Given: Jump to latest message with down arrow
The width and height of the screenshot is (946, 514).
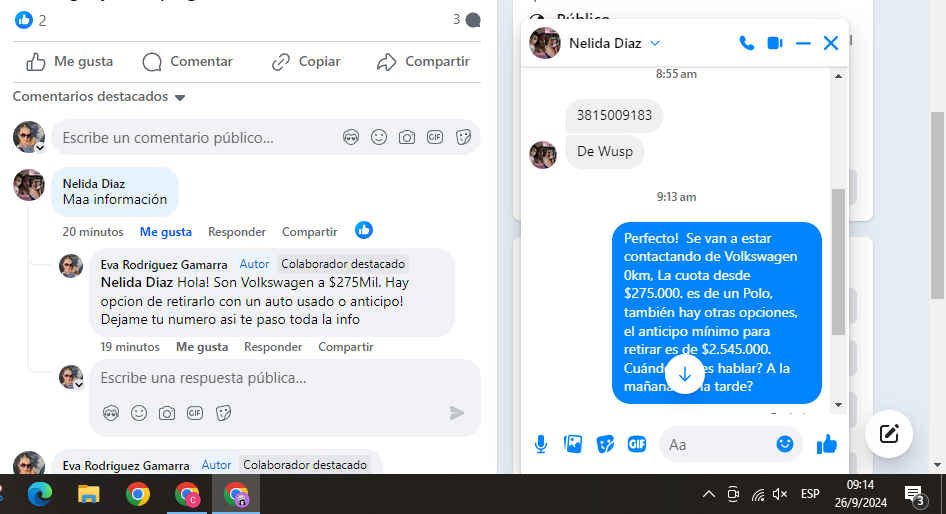Looking at the screenshot, I should point(685,374).
